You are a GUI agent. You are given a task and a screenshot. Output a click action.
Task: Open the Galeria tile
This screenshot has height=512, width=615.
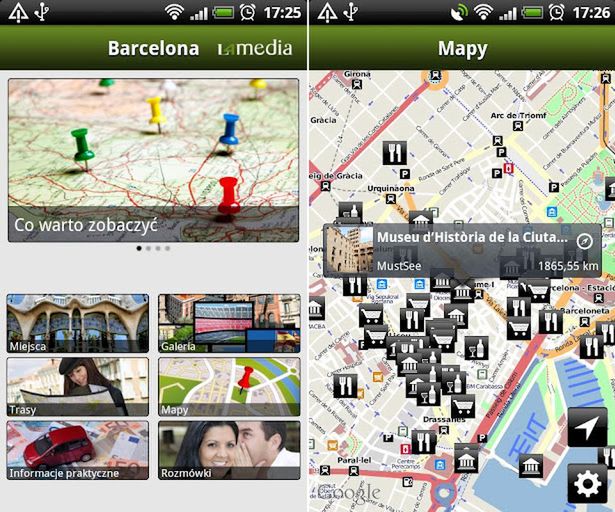pos(229,323)
